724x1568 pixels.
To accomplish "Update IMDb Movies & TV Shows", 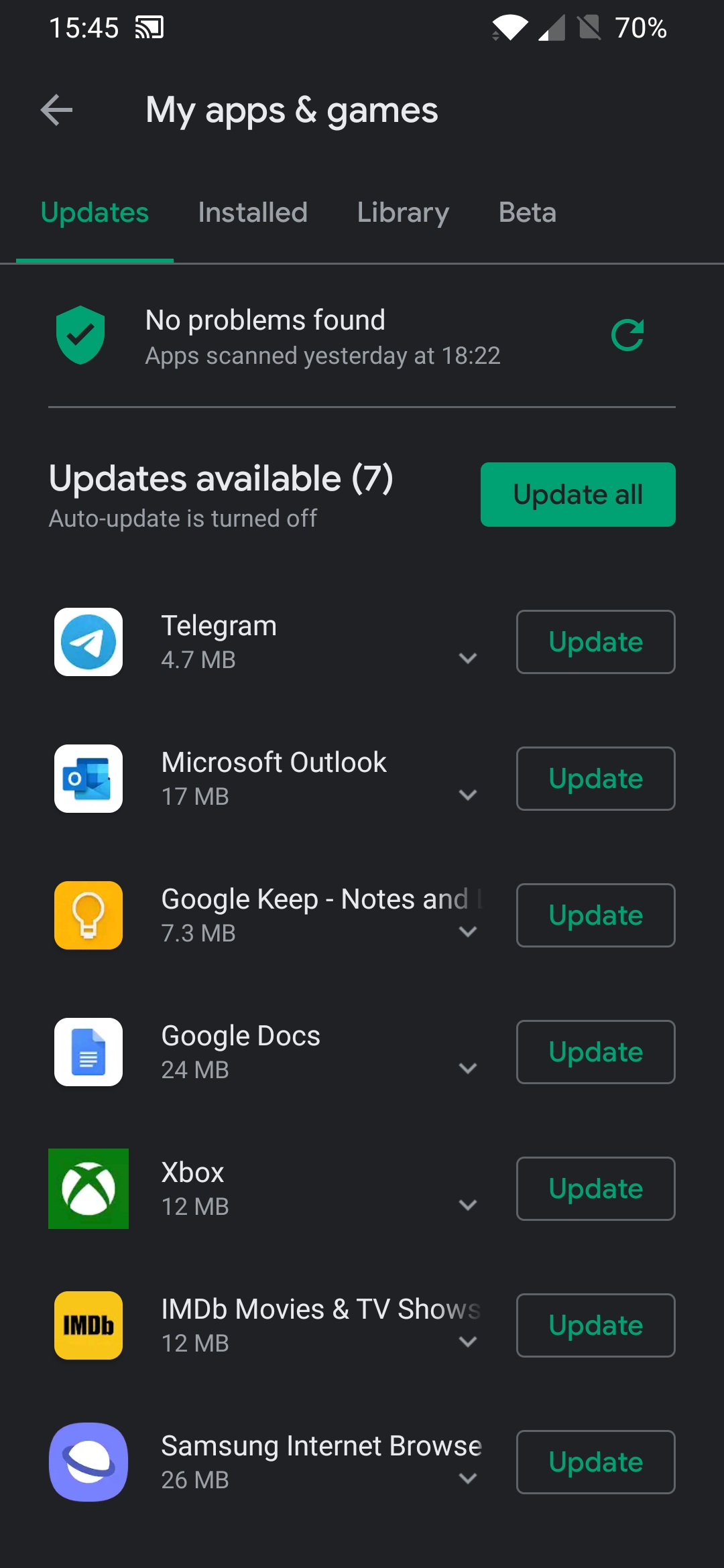I will pos(595,1325).
